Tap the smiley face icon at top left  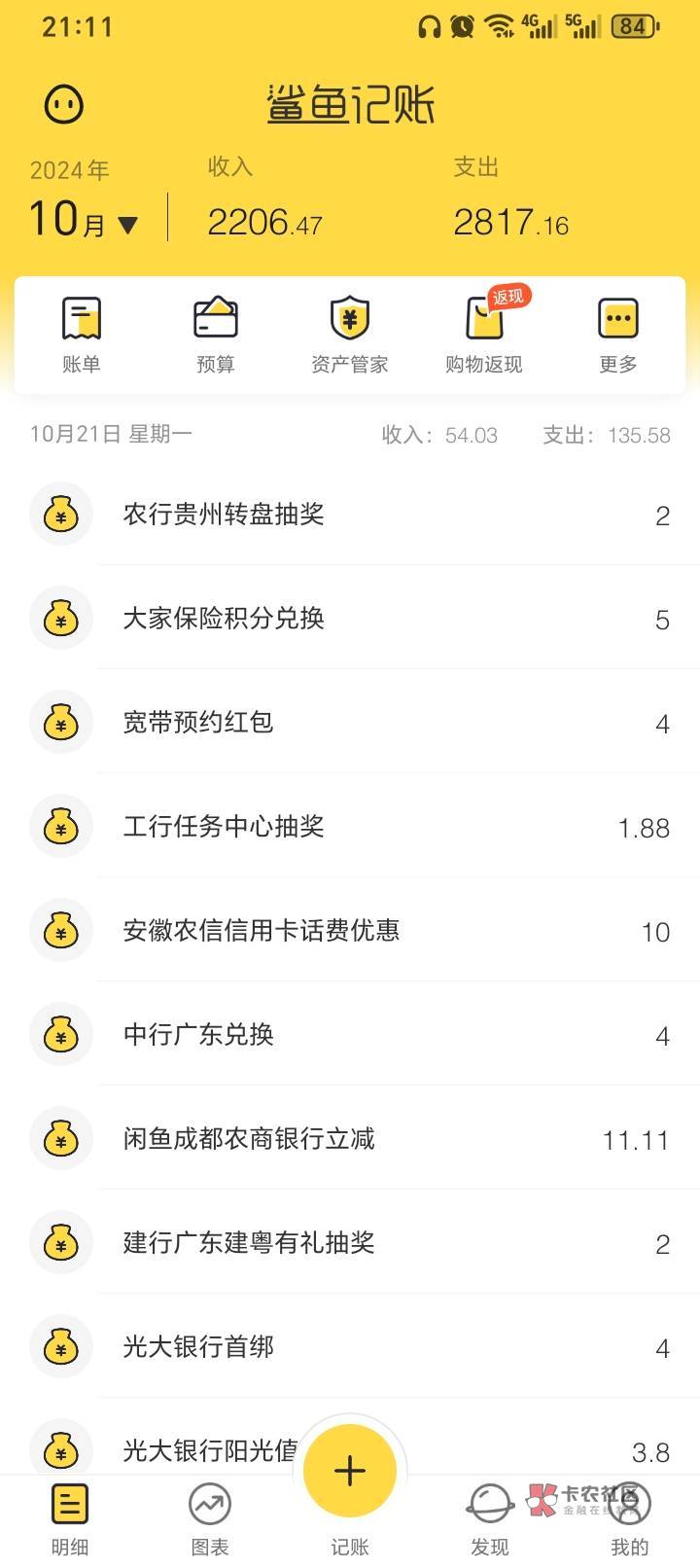click(x=64, y=104)
